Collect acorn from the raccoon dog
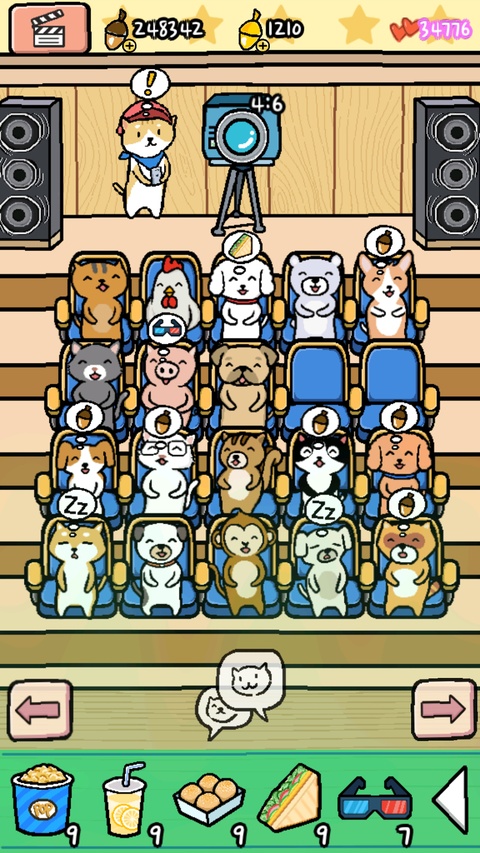Viewport: 480px width, 853px height. pos(407,504)
